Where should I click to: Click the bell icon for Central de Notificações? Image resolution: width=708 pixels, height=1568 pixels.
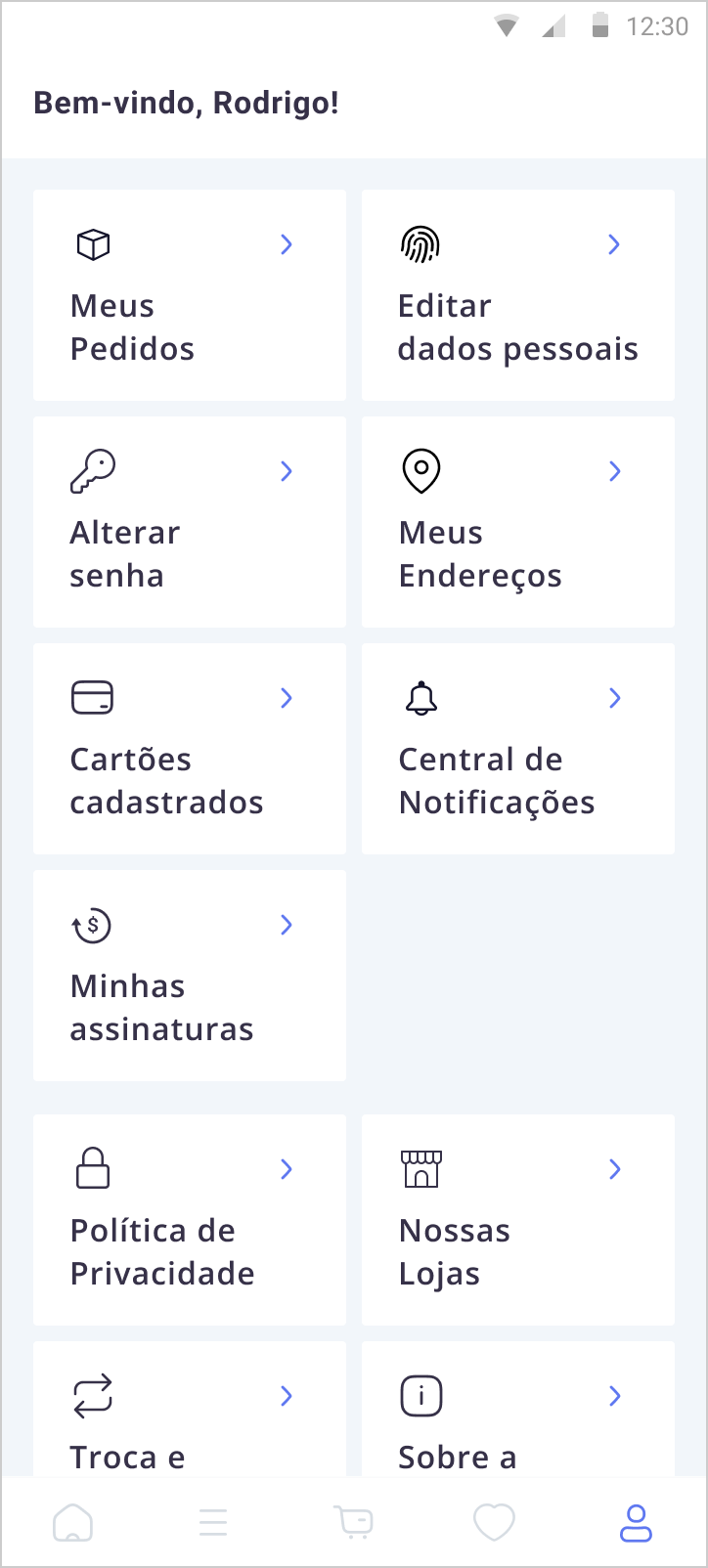(x=420, y=698)
